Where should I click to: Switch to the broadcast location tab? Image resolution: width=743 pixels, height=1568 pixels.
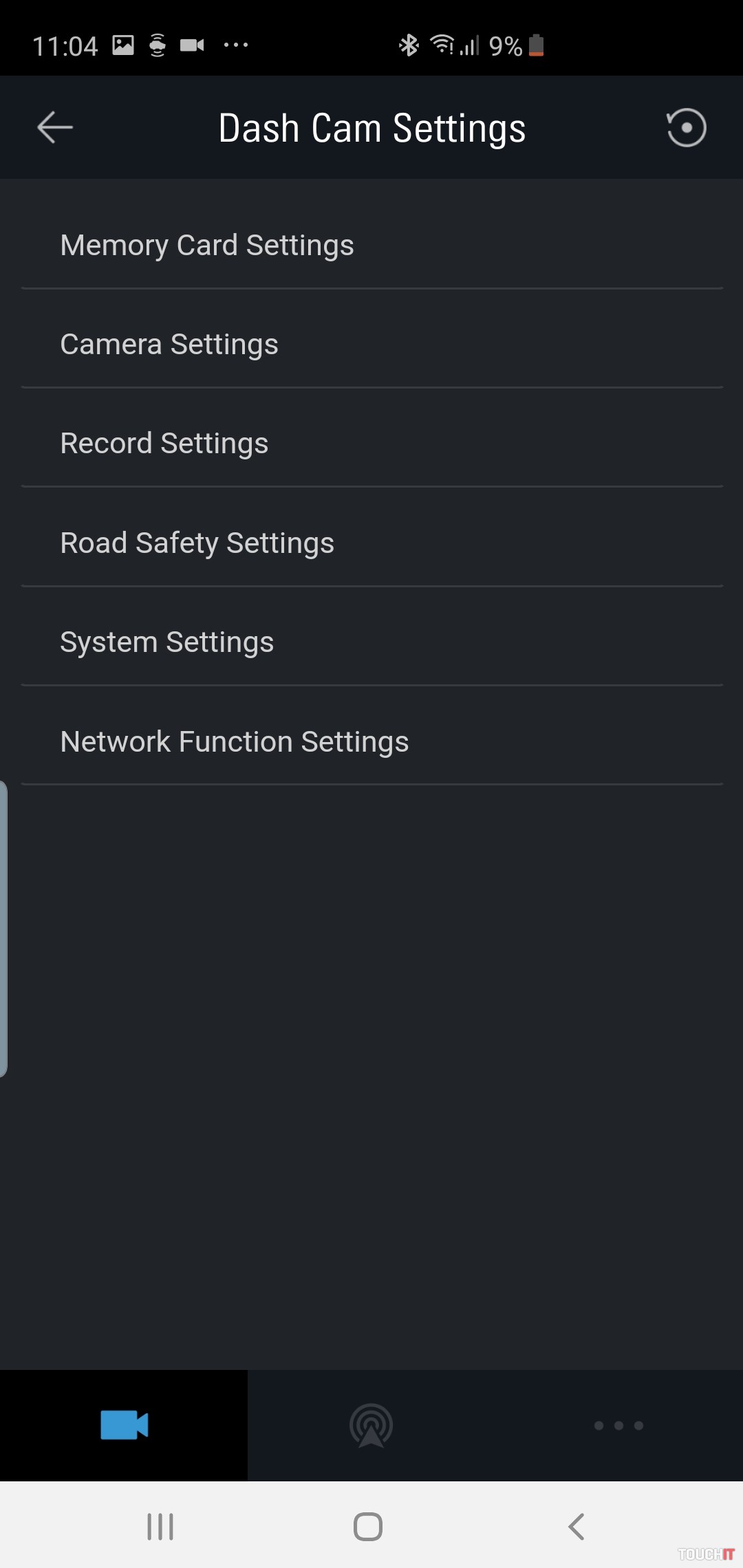pos(371,1425)
